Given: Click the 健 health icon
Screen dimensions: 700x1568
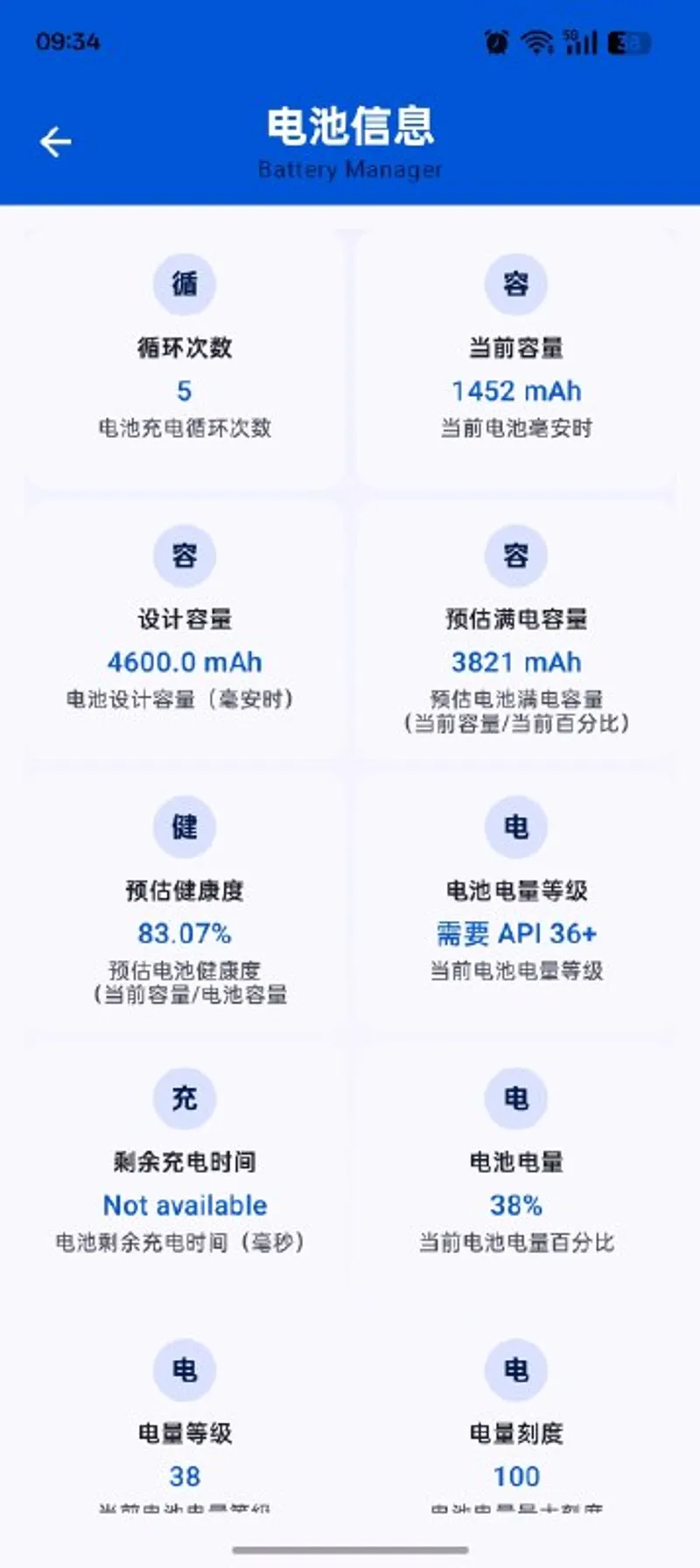Looking at the screenshot, I should [x=184, y=826].
